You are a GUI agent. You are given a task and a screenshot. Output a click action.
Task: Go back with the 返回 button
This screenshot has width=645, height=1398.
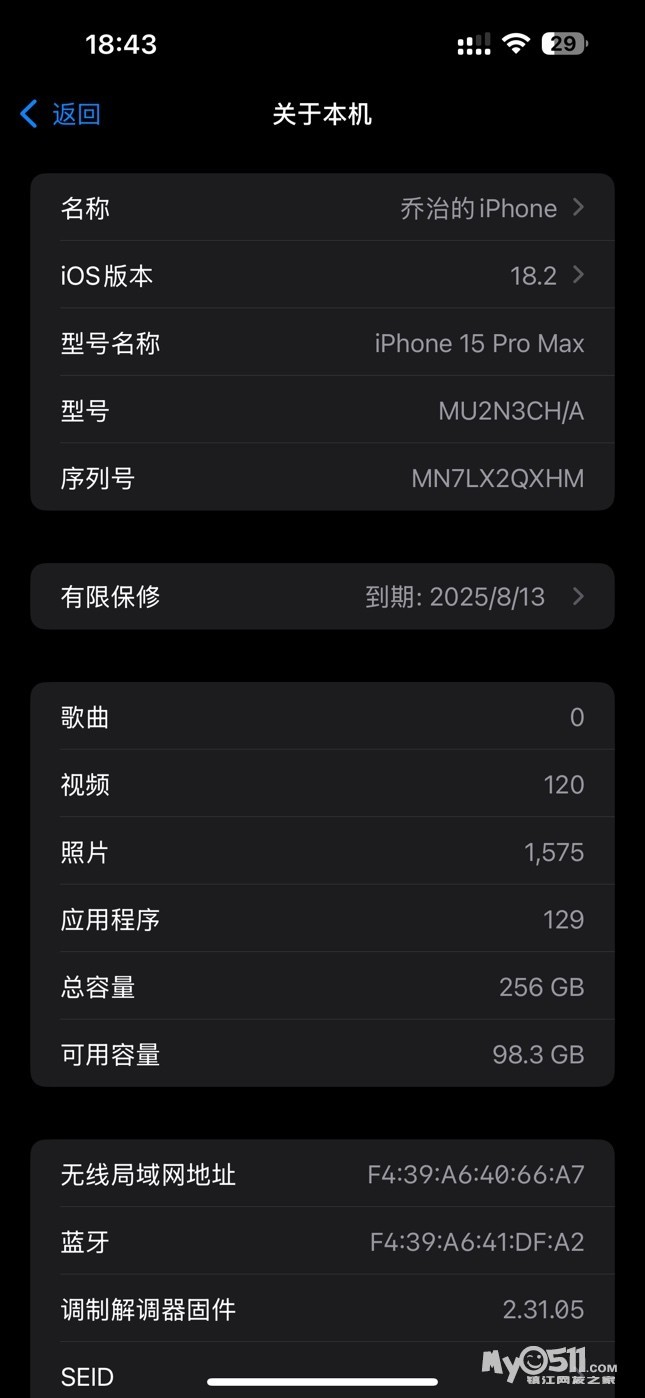tap(62, 114)
